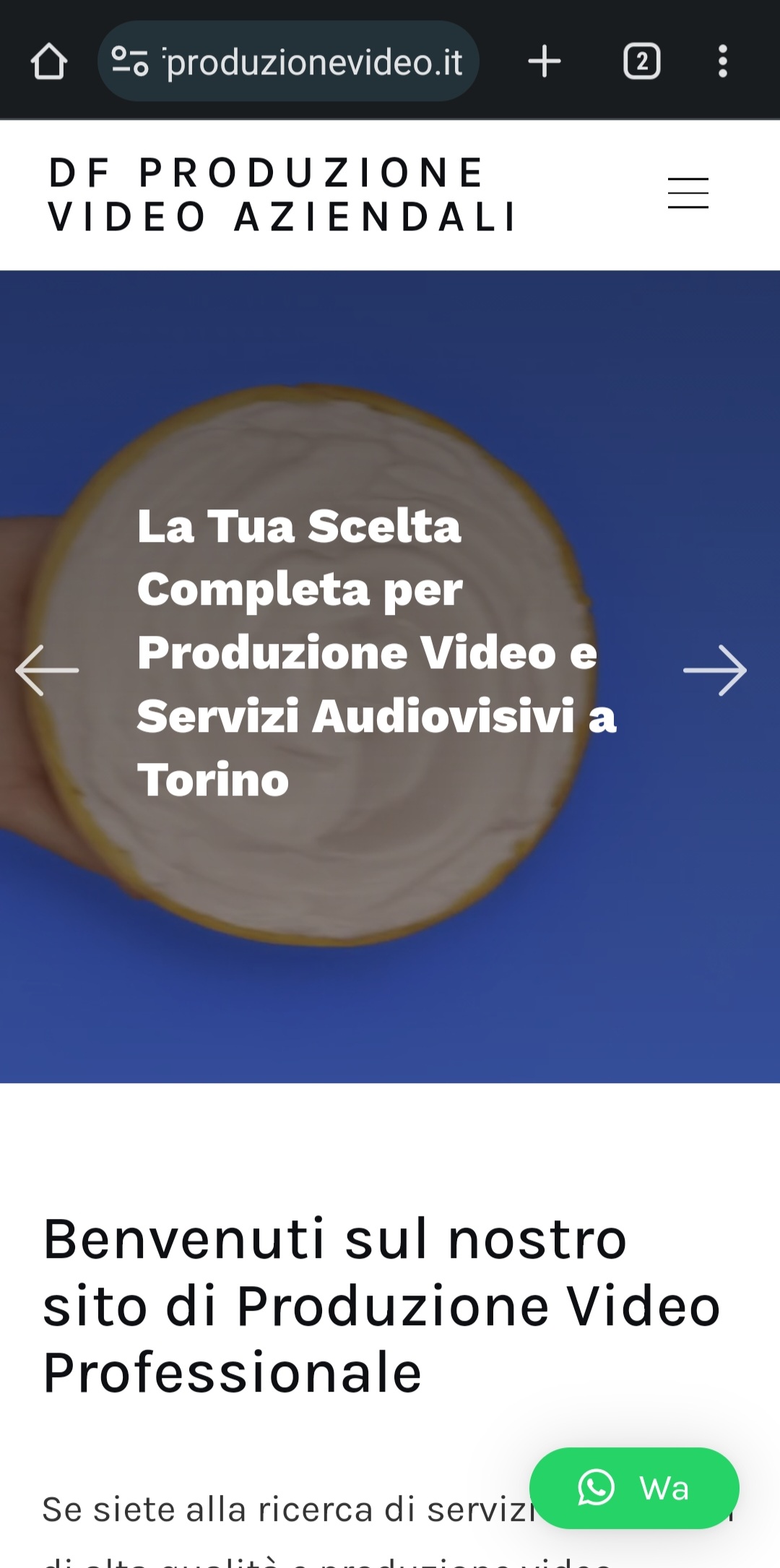Start a WhatsApp chat via the green button
Screen dimensions: 780x1568
point(634,1488)
